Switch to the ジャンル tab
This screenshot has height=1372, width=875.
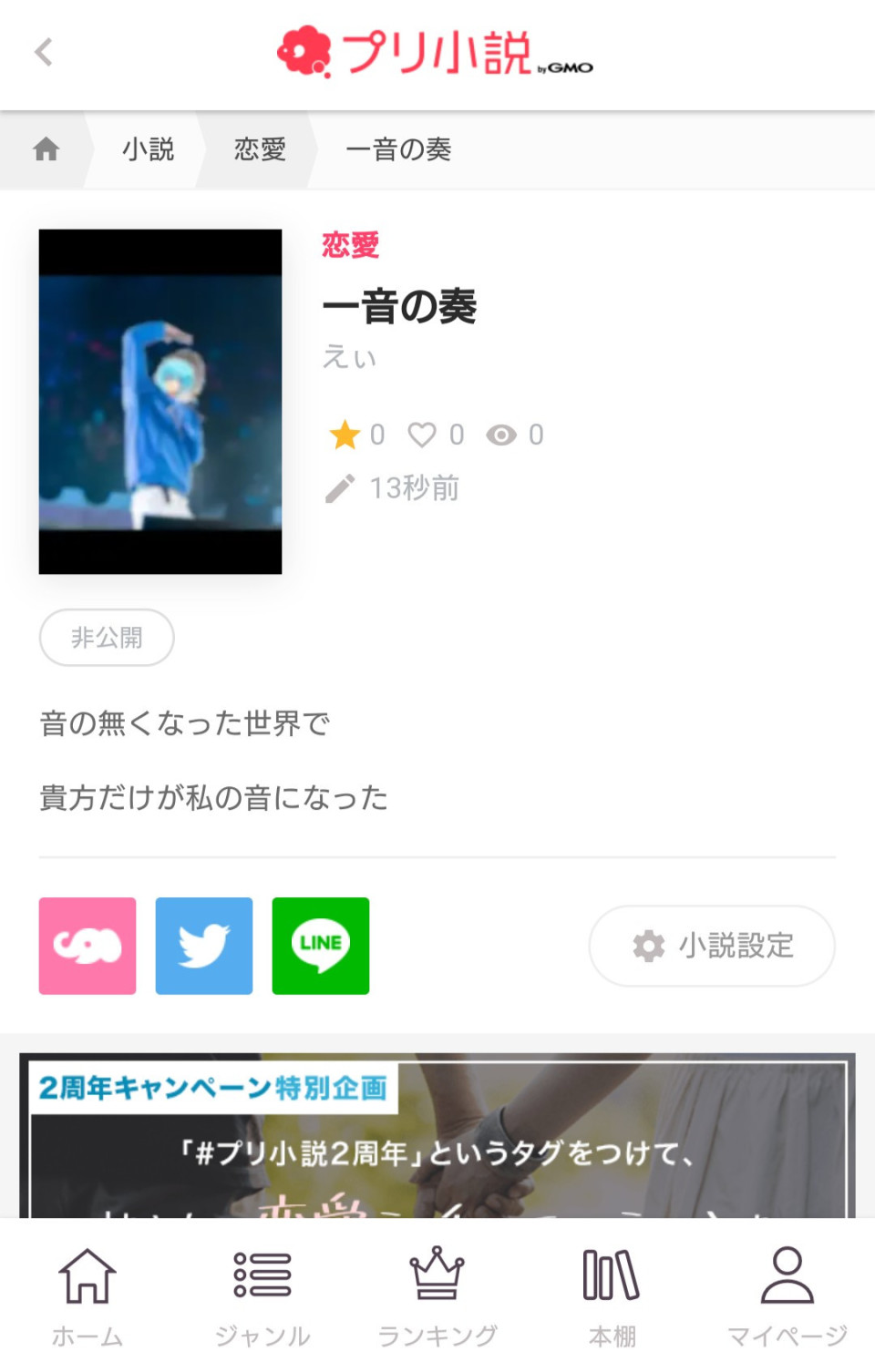(x=262, y=1295)
